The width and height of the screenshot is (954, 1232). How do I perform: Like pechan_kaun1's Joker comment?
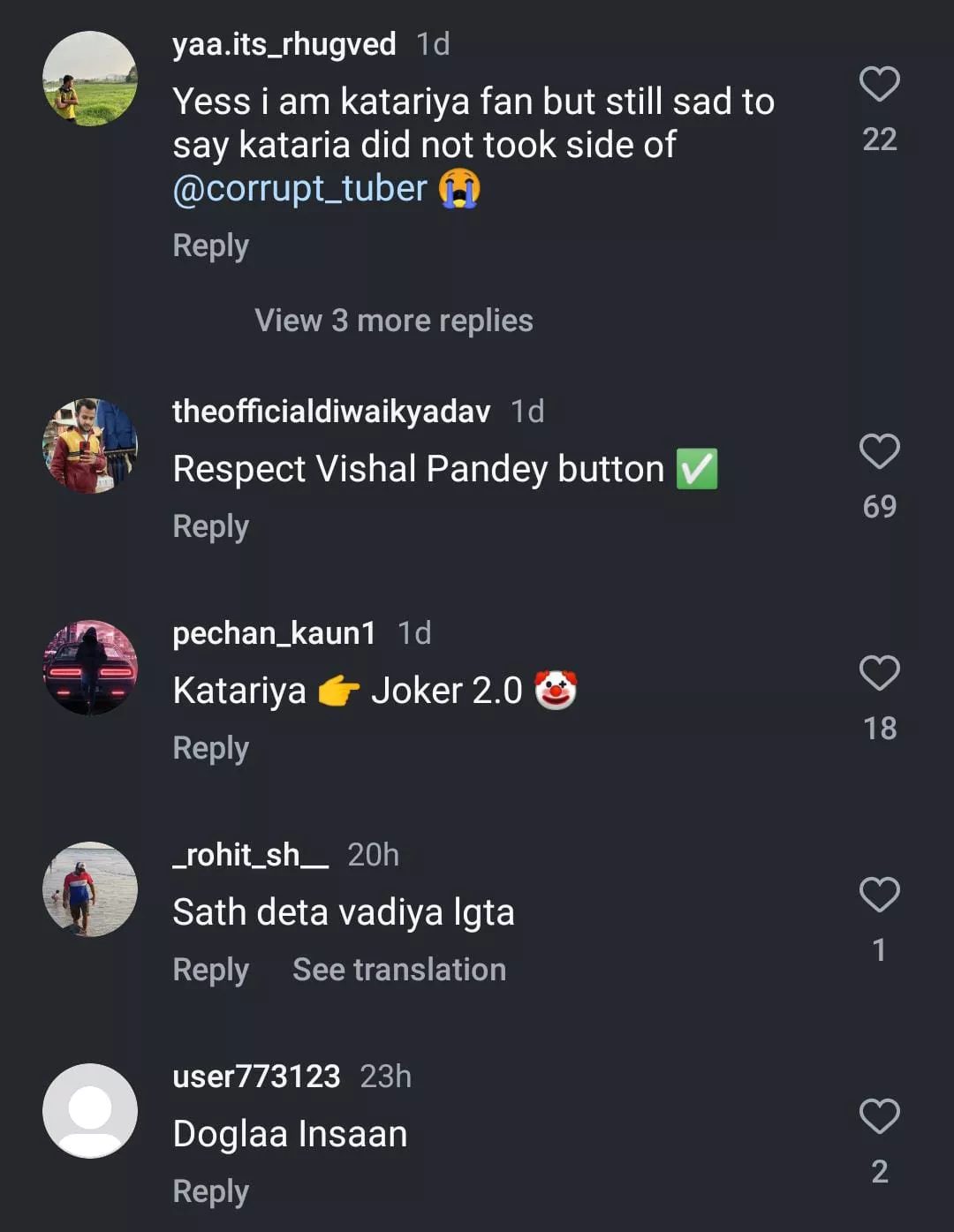coord(879,674)
